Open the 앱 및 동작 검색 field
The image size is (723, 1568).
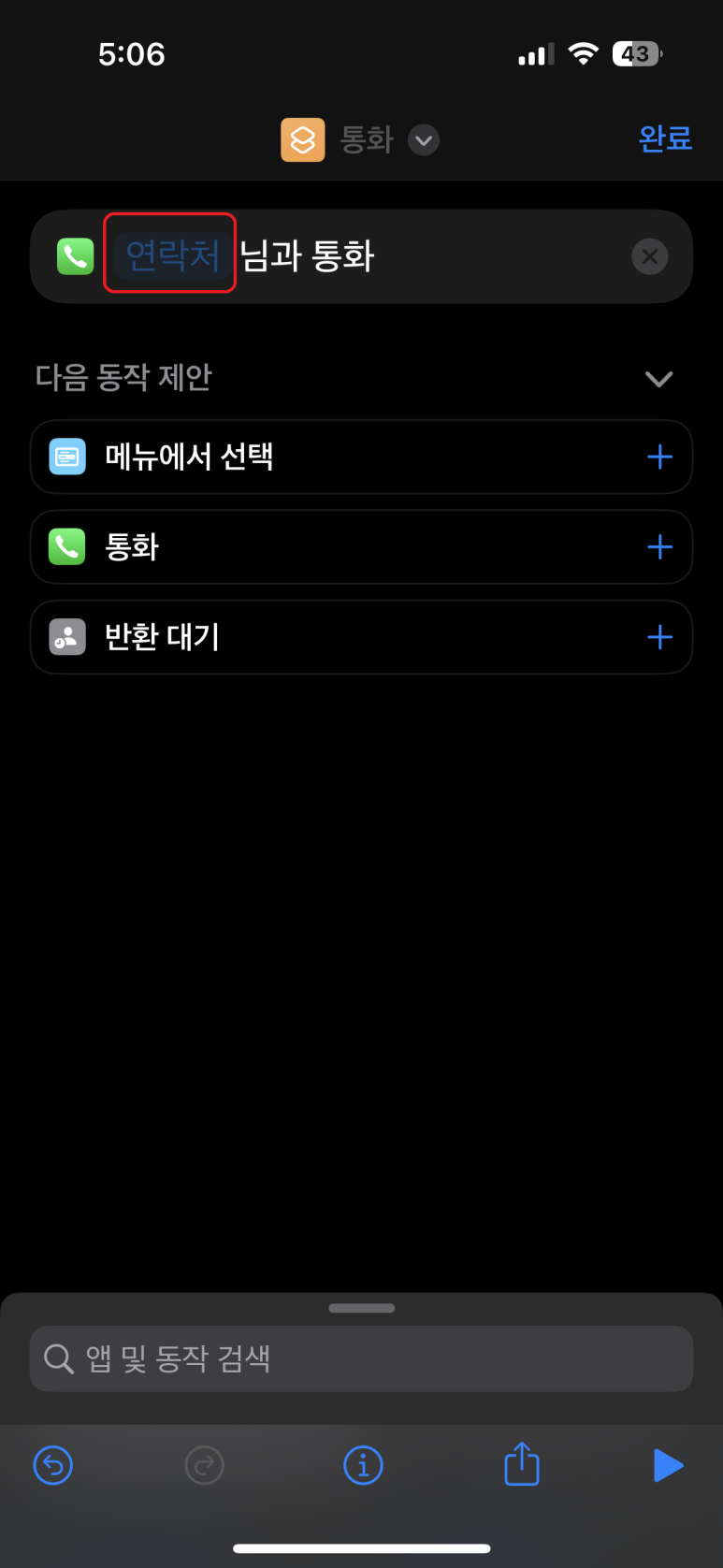point(361,1358)
